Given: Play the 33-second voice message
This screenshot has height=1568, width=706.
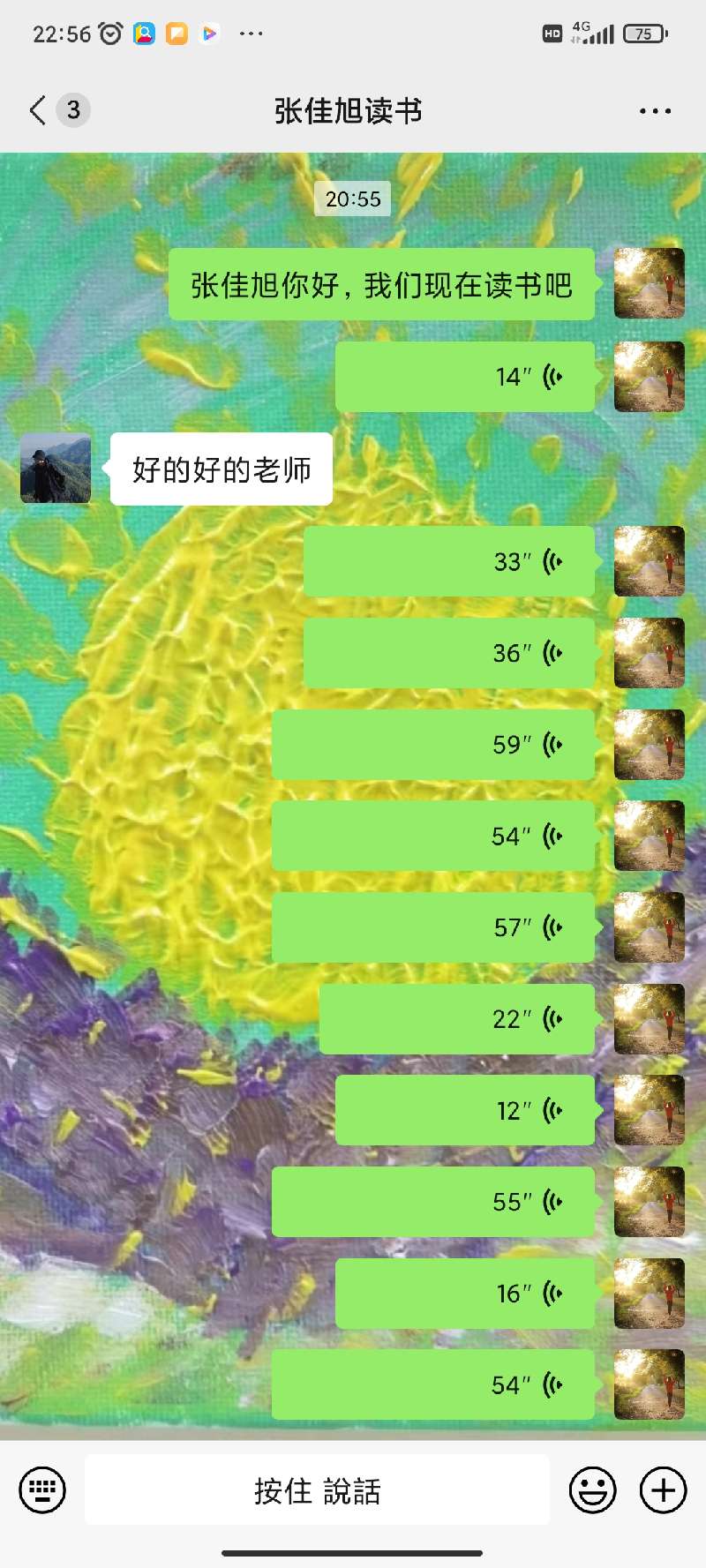Looking at the screenshot, I should [449, 561].
